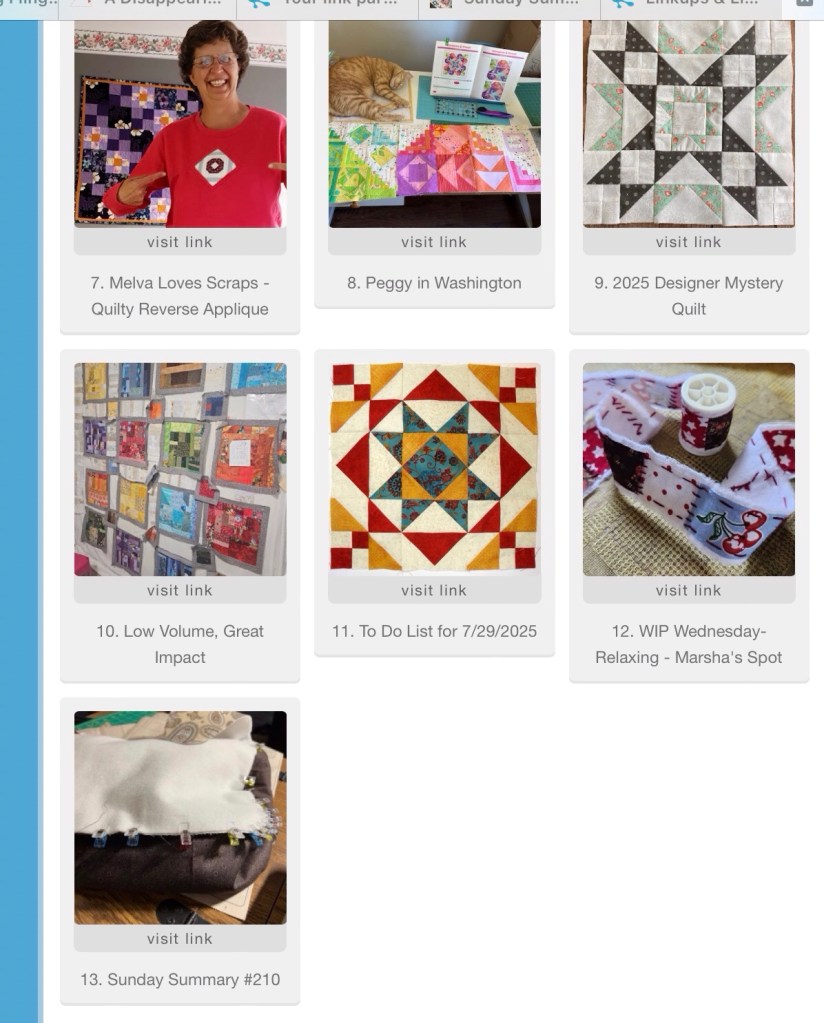The image size is (824, 1023).
Task: Open WIP Wednesday Marsha's Spot thumbnail
Action: (688, 469)
